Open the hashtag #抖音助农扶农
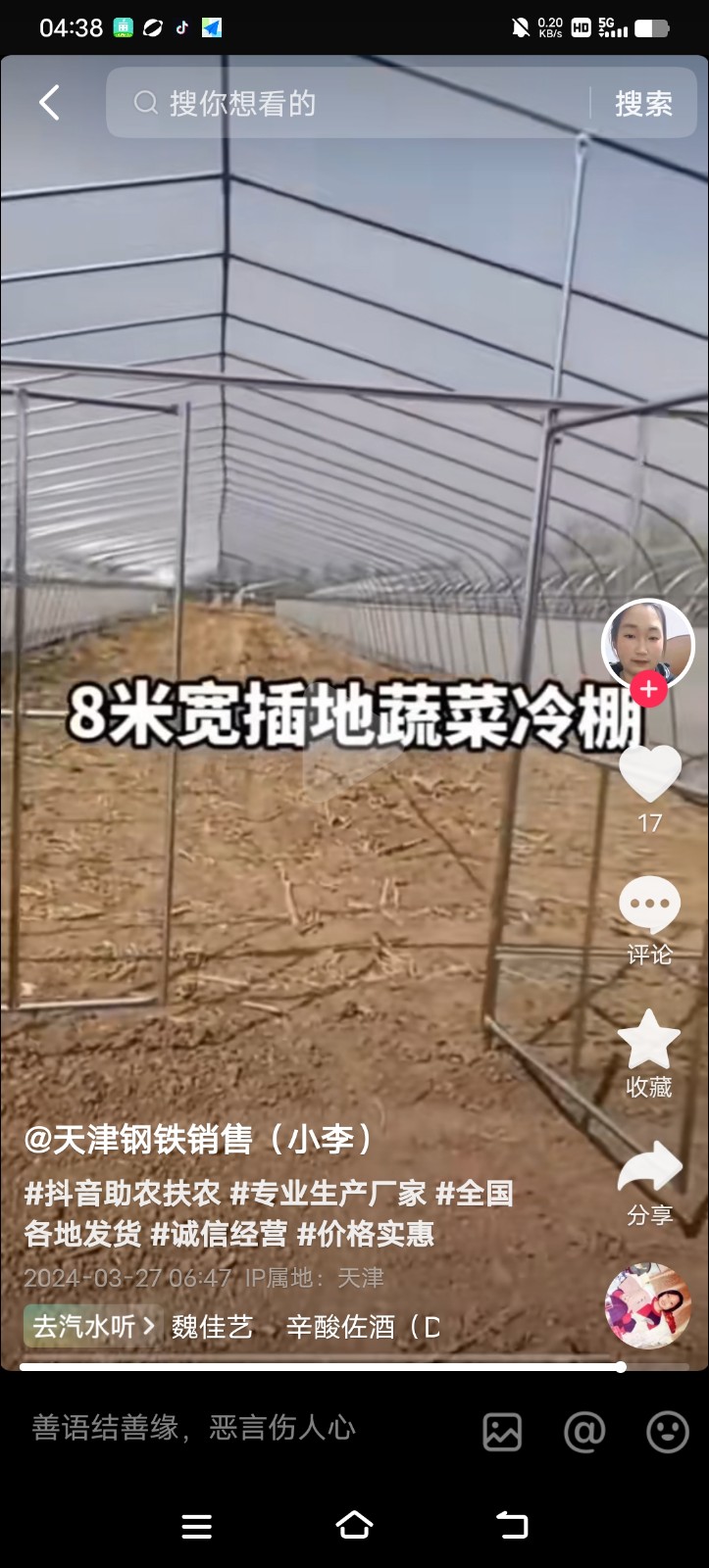Image resolution: width=709 pixels, height=1568 pixels. [x=123, y=1194]
